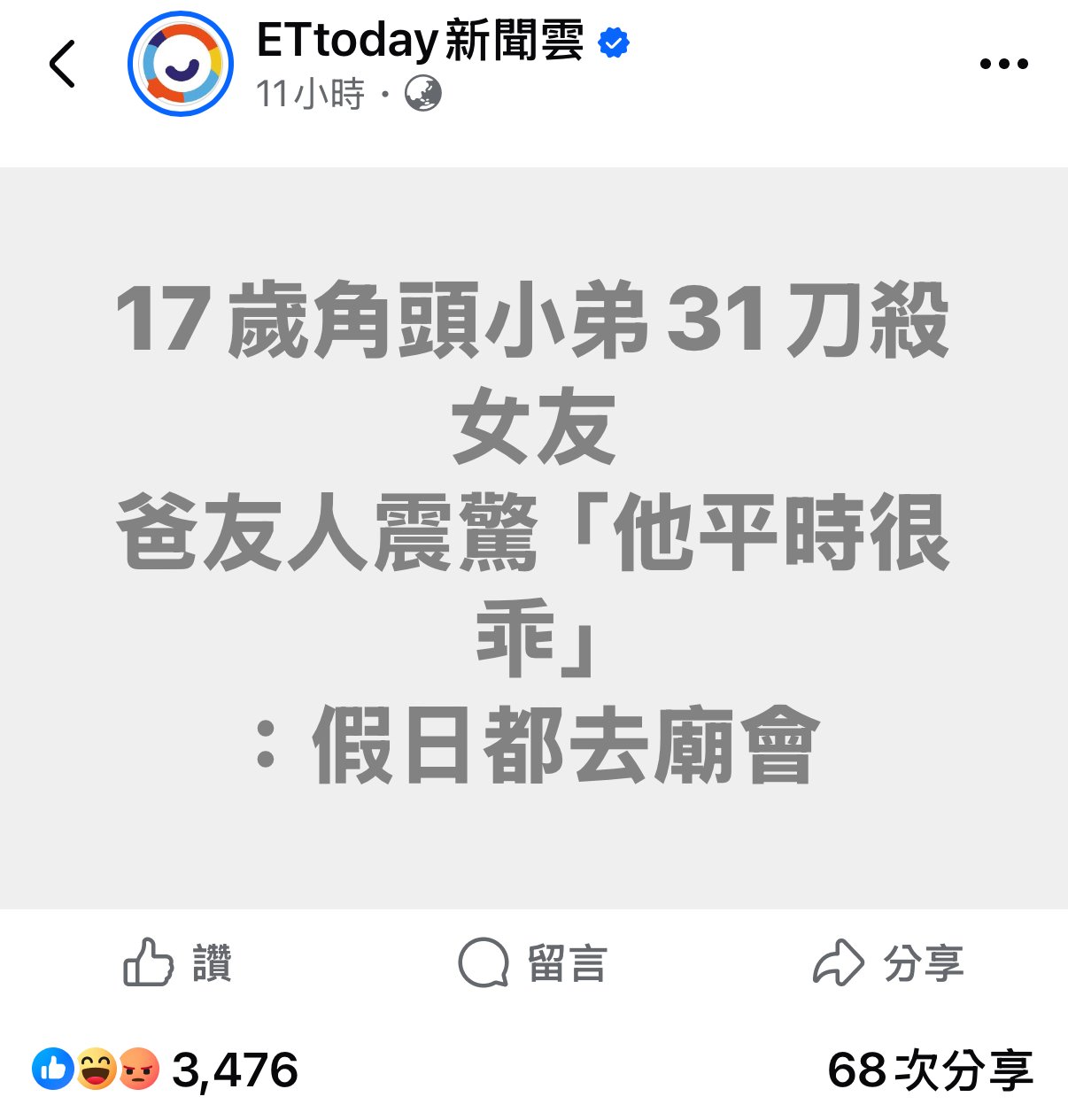The width and height of the screenshot is (1068, 1120).
Task: Open the gray headline post image
Action: tap(534, 537)
